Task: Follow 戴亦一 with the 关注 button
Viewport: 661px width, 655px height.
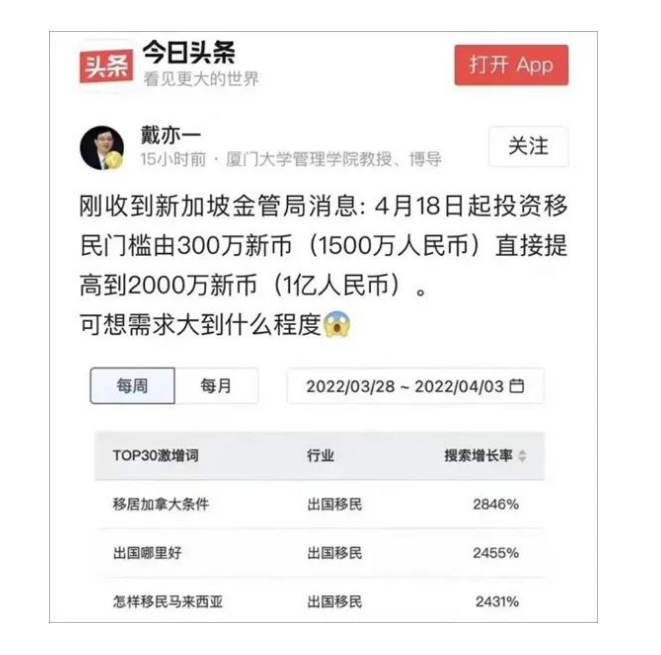Action: [528, 146]
